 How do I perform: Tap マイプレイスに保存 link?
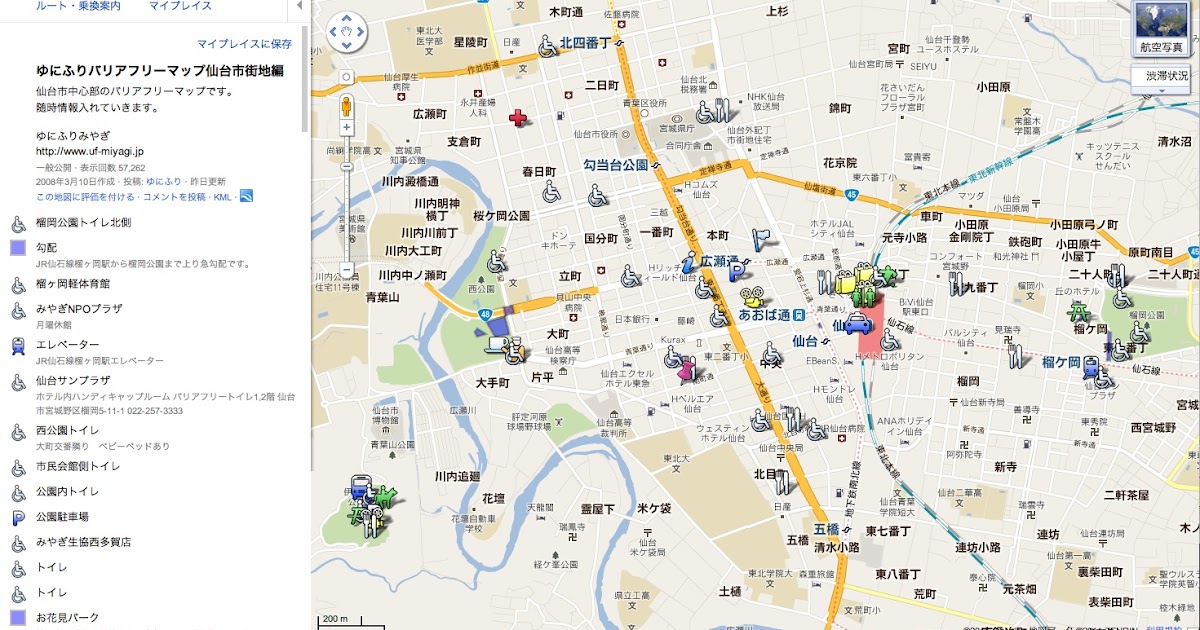[x=244, y=44]
